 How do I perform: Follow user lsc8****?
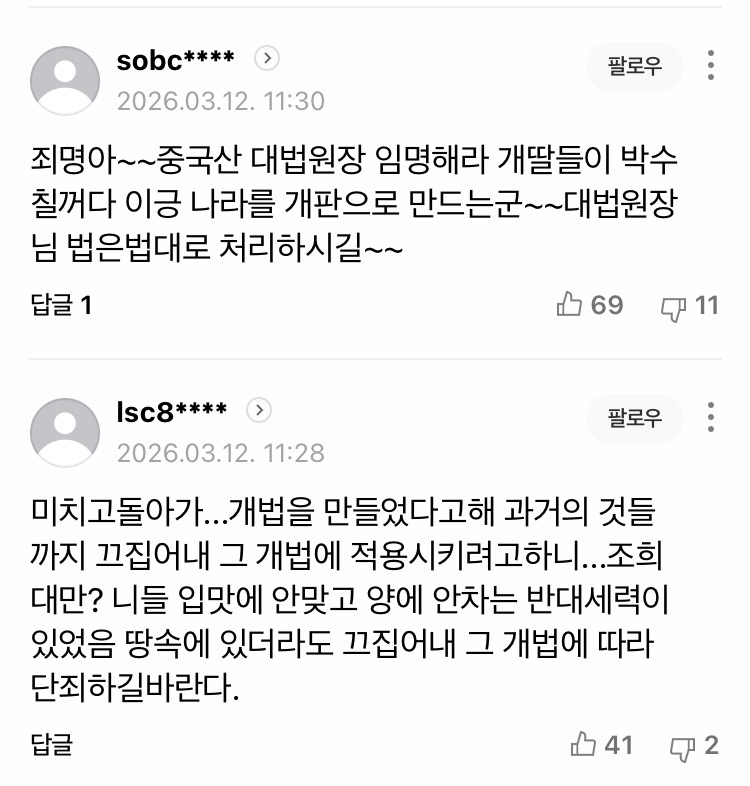[635, 418]
